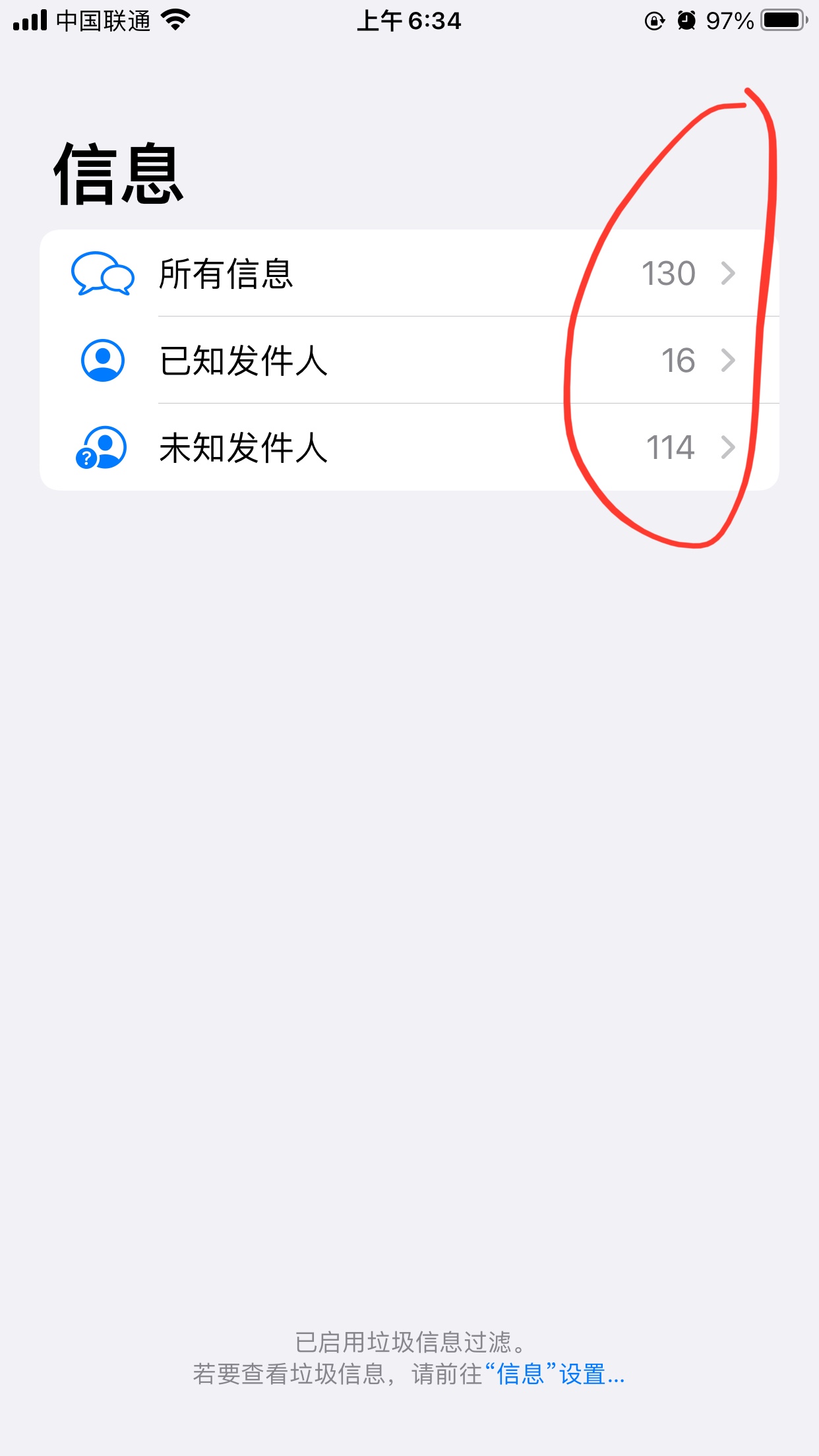
Task: Open 所有信息 (All Messages) list
Action: coord(409,273)
